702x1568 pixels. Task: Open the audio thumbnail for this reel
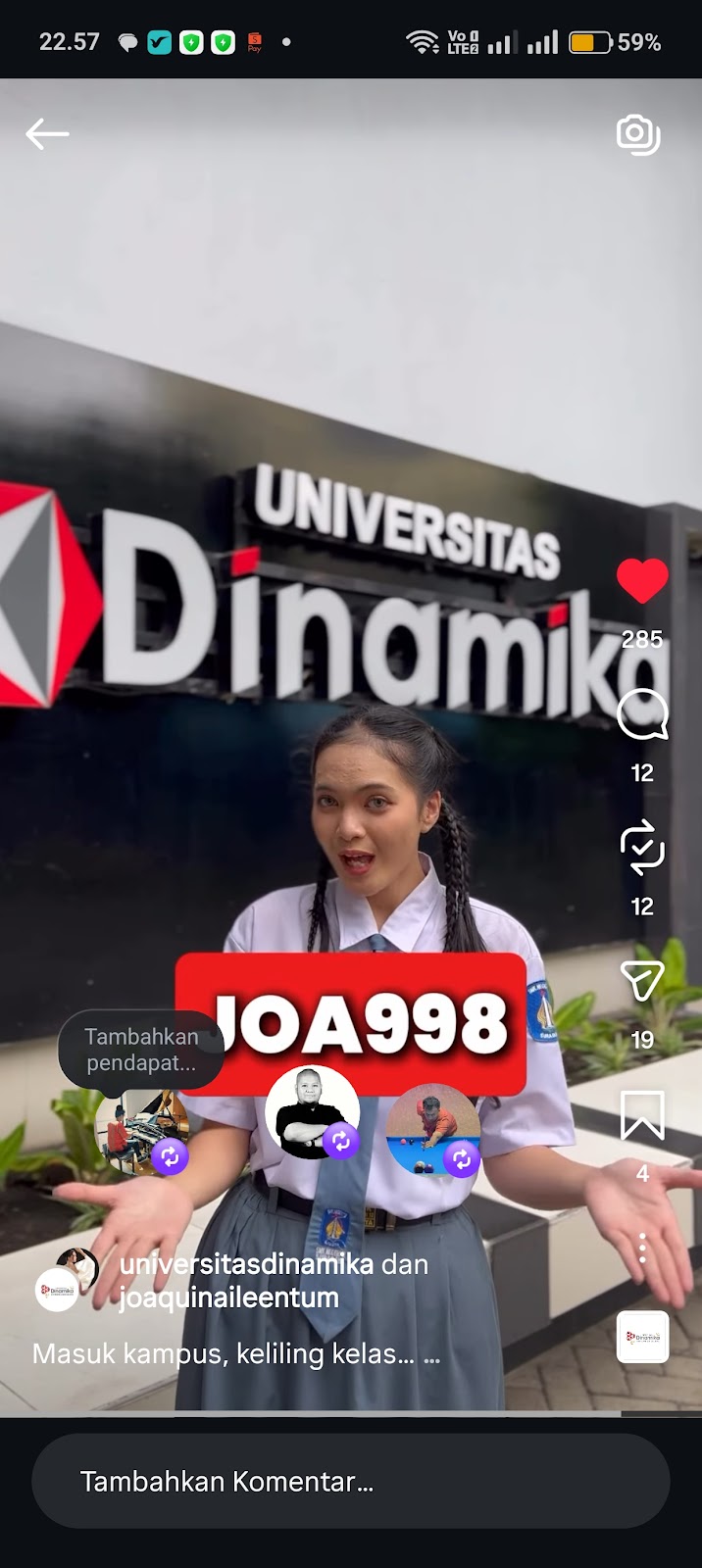point(642,1338)
